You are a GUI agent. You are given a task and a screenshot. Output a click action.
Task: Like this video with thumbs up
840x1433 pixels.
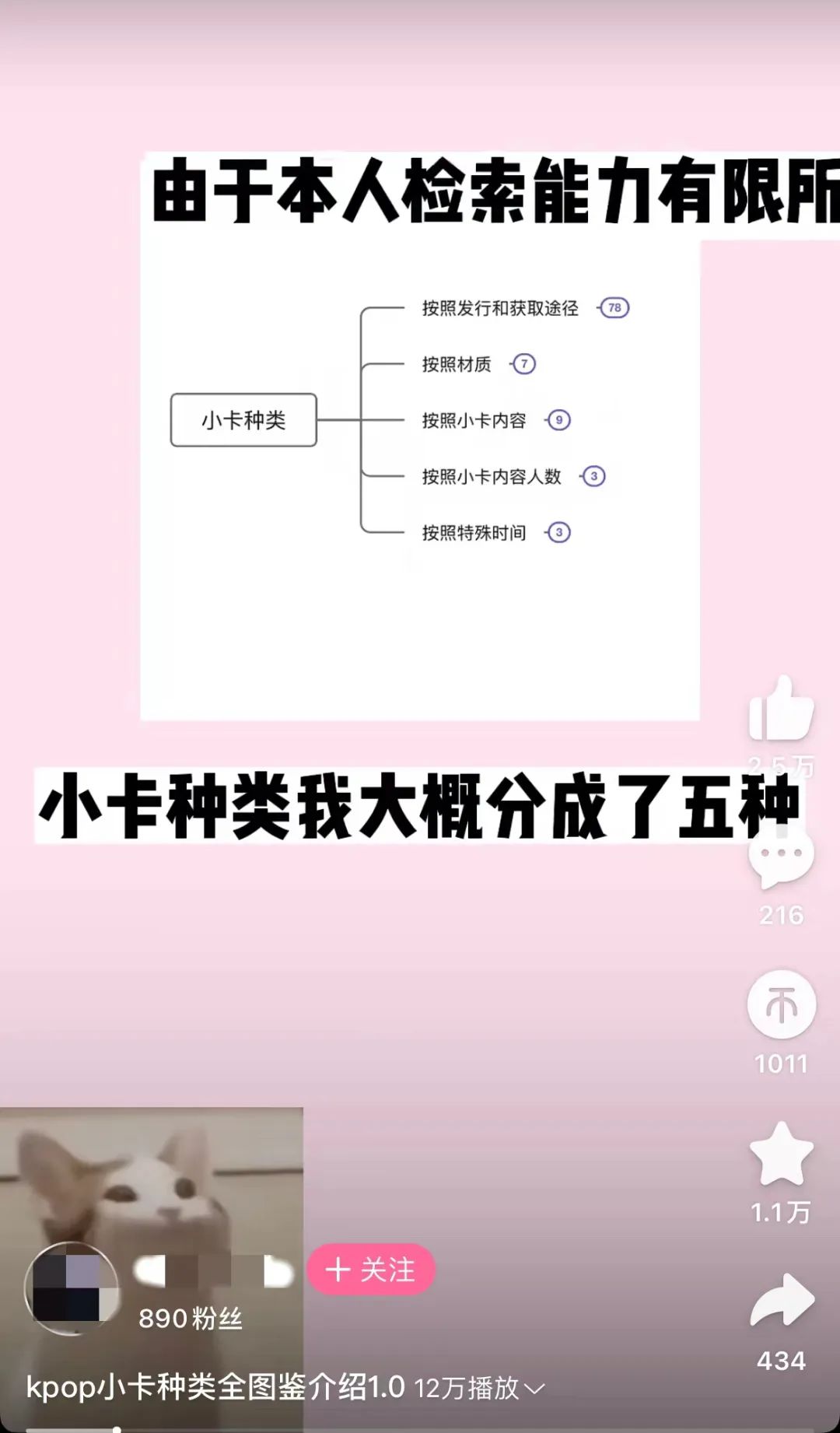[x=781, y=709]
